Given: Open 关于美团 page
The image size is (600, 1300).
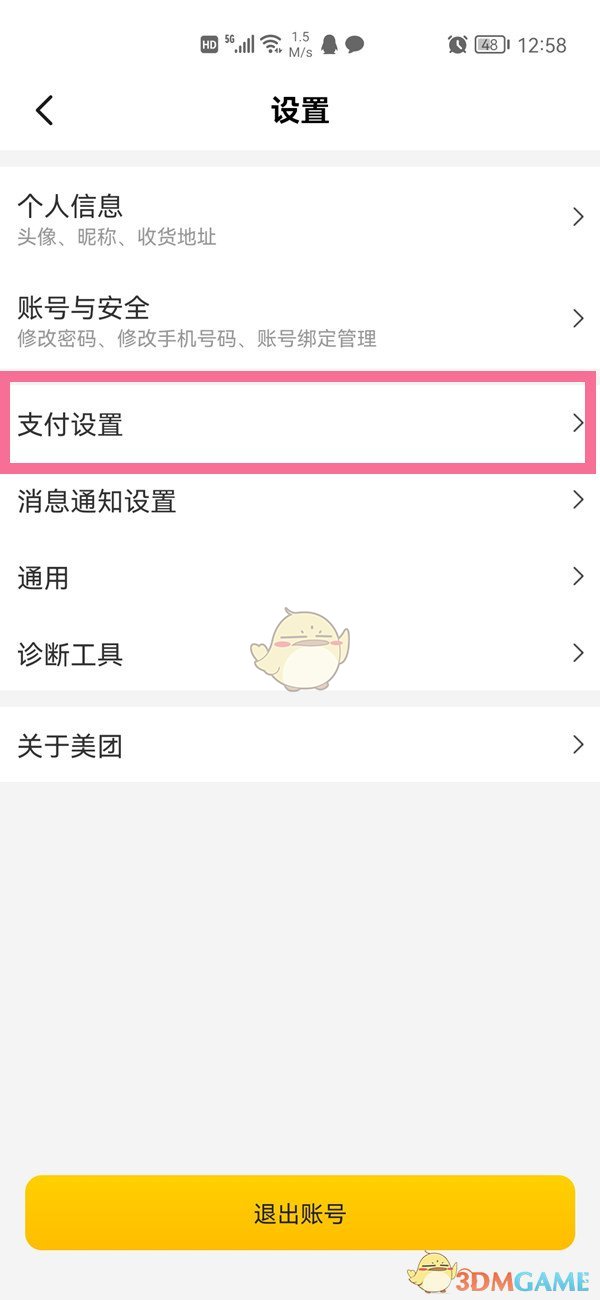Looking at the screenshot, I should pos(300,745).
